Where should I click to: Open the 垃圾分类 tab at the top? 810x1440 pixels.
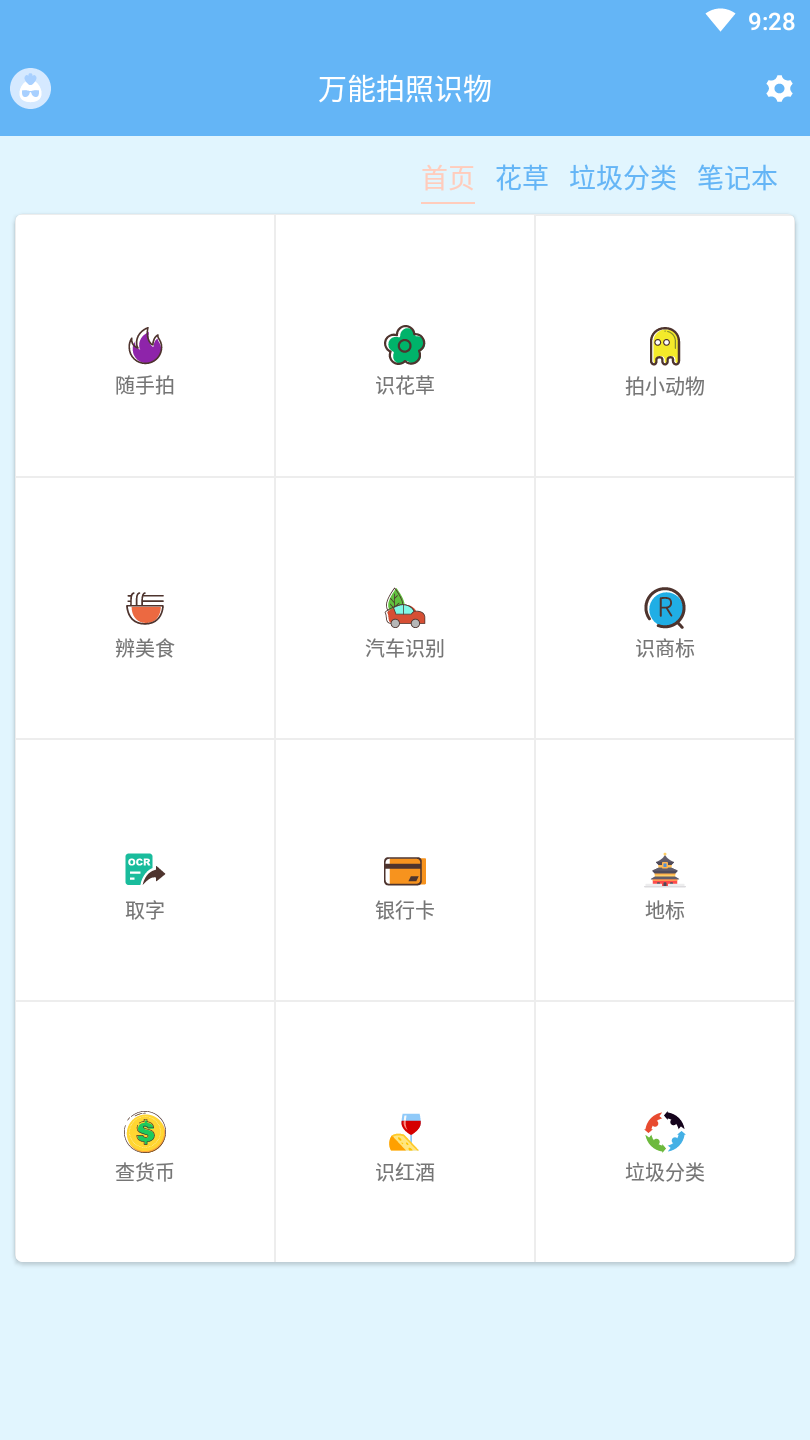tap(623, 178)
